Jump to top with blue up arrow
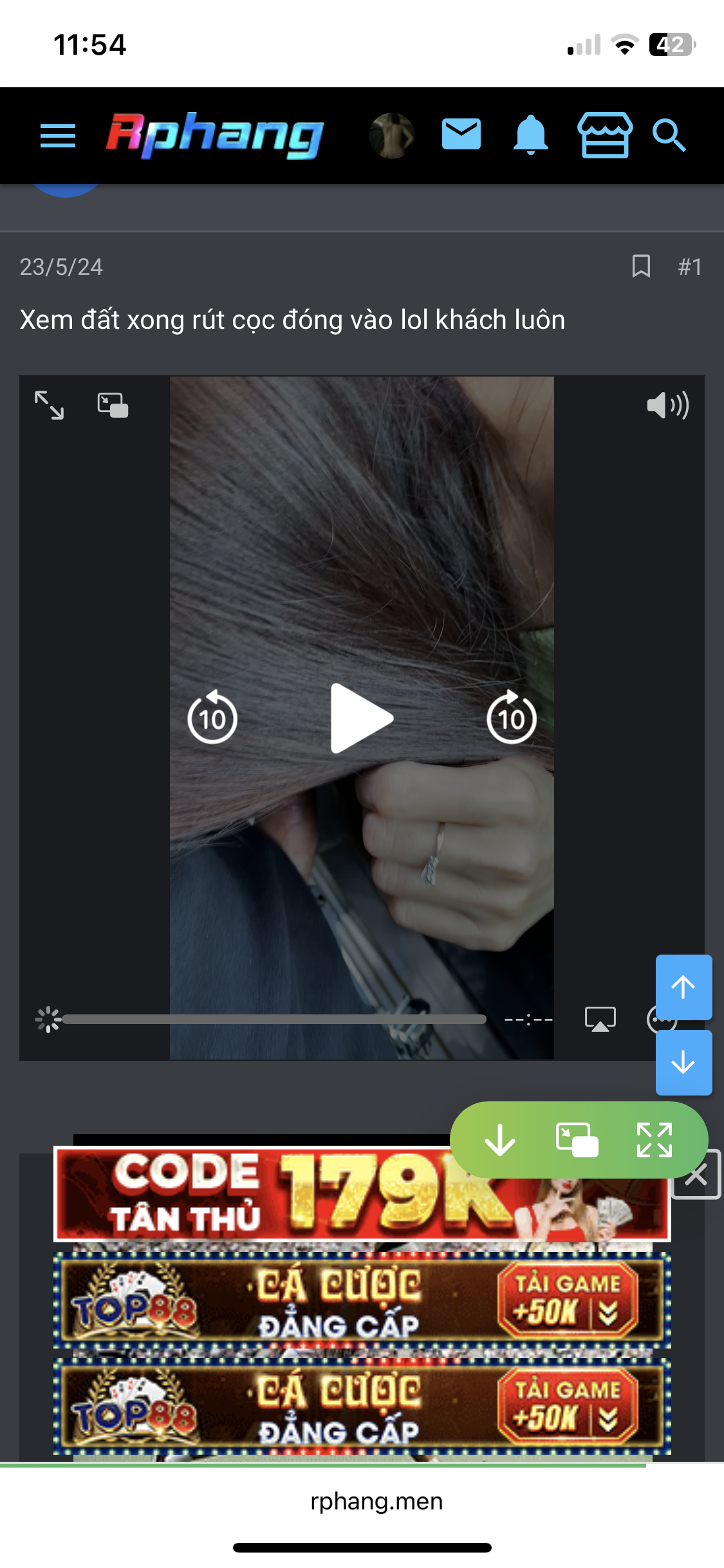 click(x=683, y=987)
